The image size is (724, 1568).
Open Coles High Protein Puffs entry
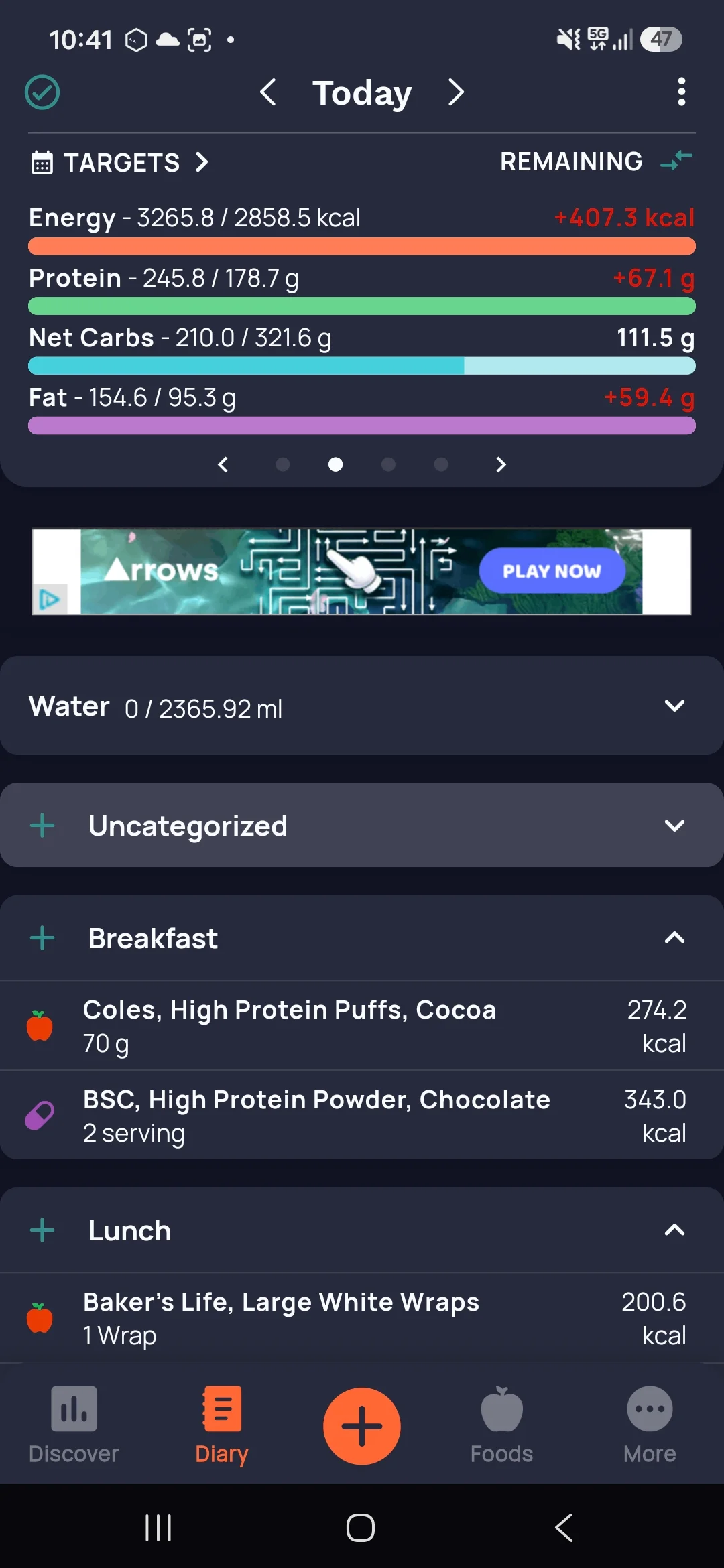[362, 1026]
